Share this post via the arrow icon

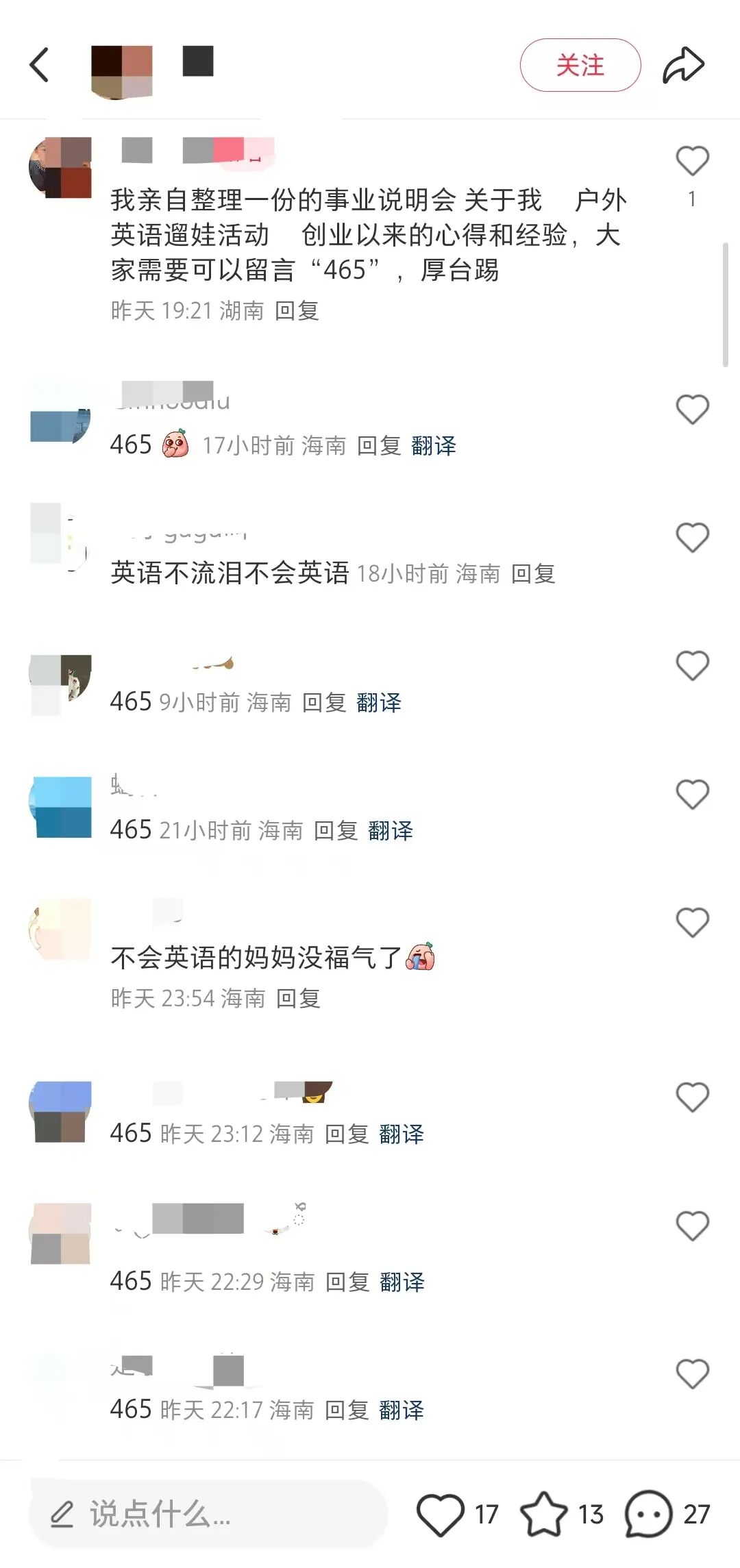point(683,65)
